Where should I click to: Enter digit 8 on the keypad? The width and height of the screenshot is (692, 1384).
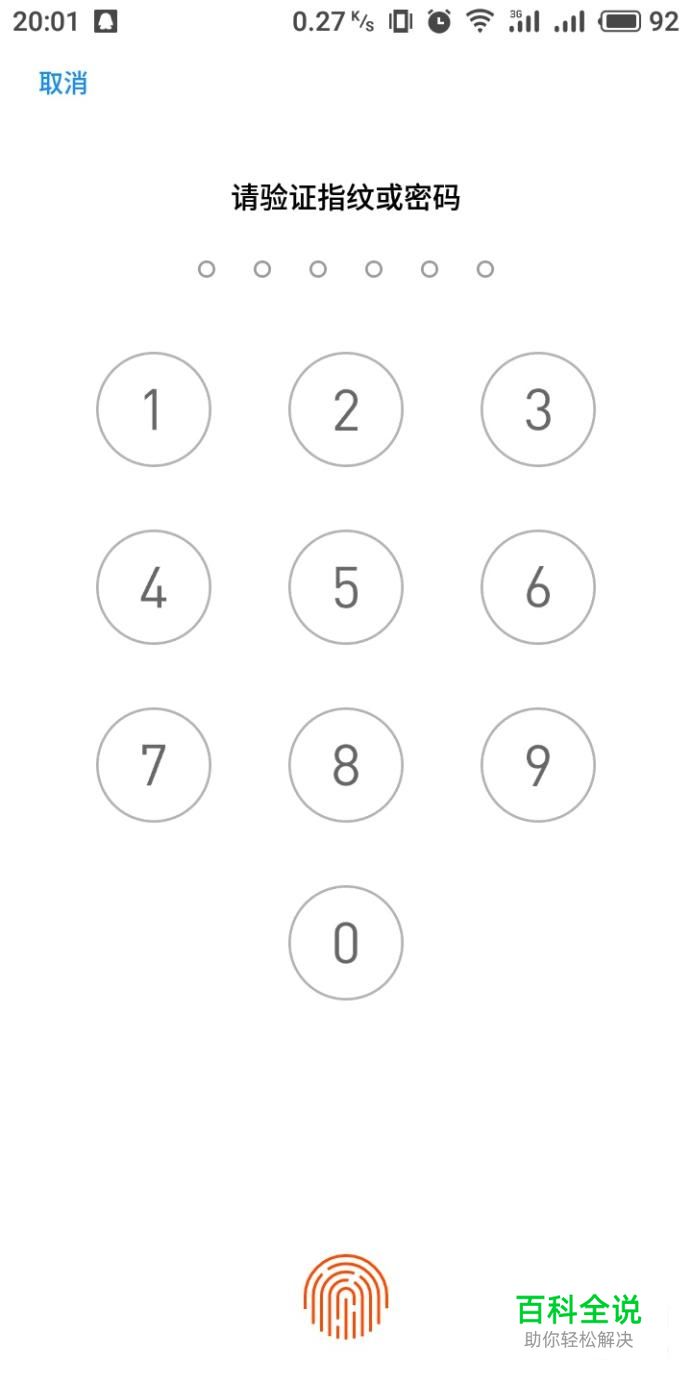[x=346, y=765]
